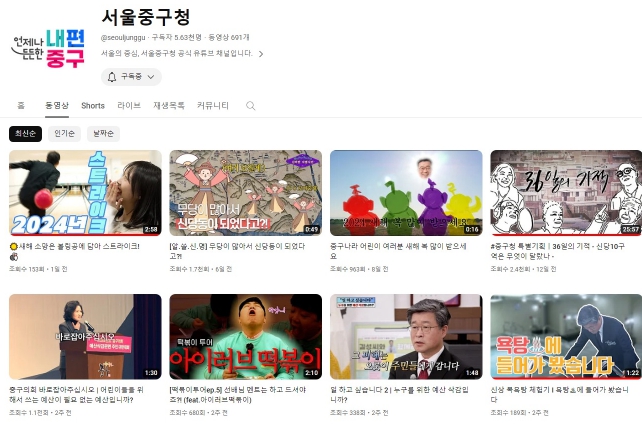Open the 신당동 origin video

(x=245, y=193)
